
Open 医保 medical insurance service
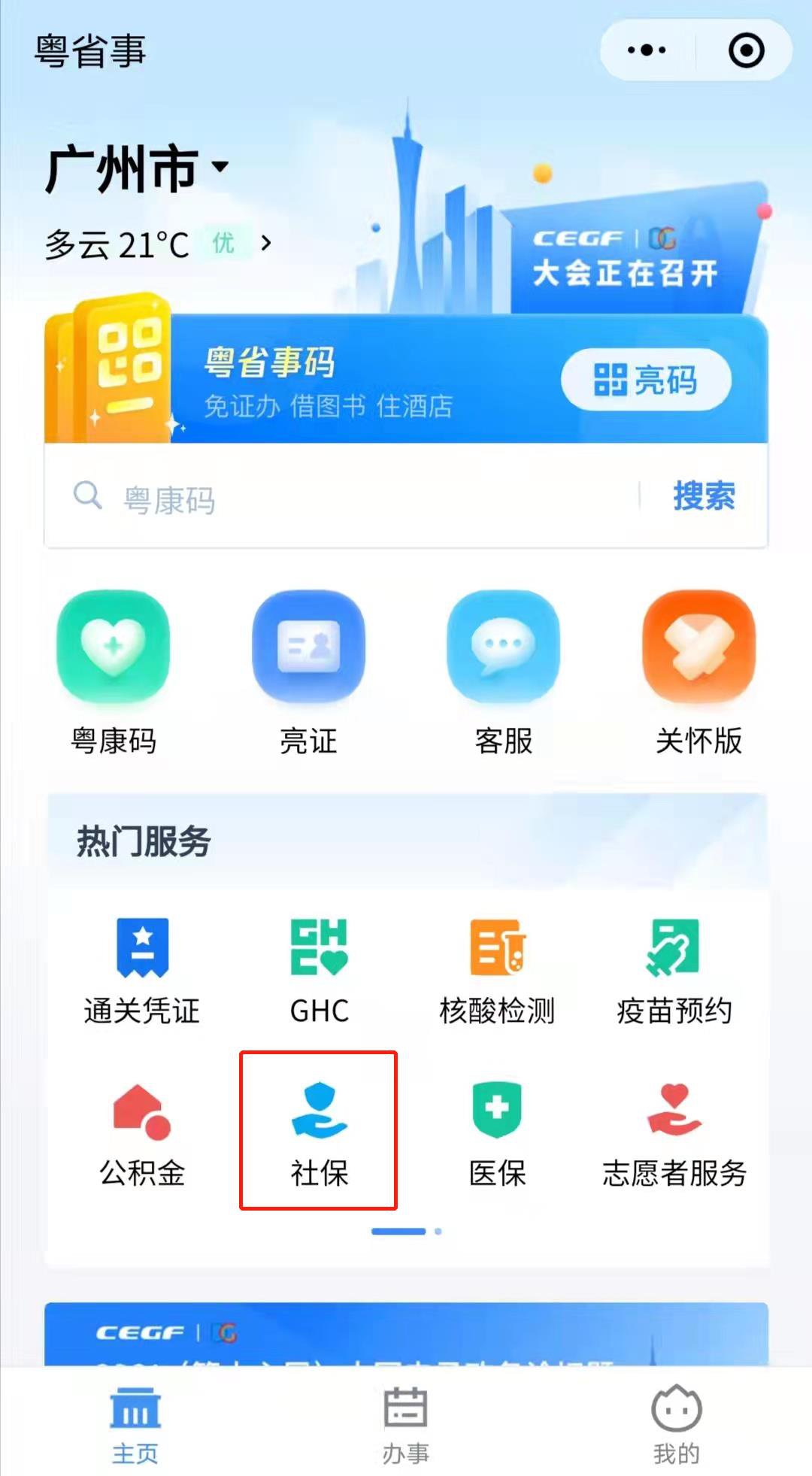click(x=497, y=1133)
